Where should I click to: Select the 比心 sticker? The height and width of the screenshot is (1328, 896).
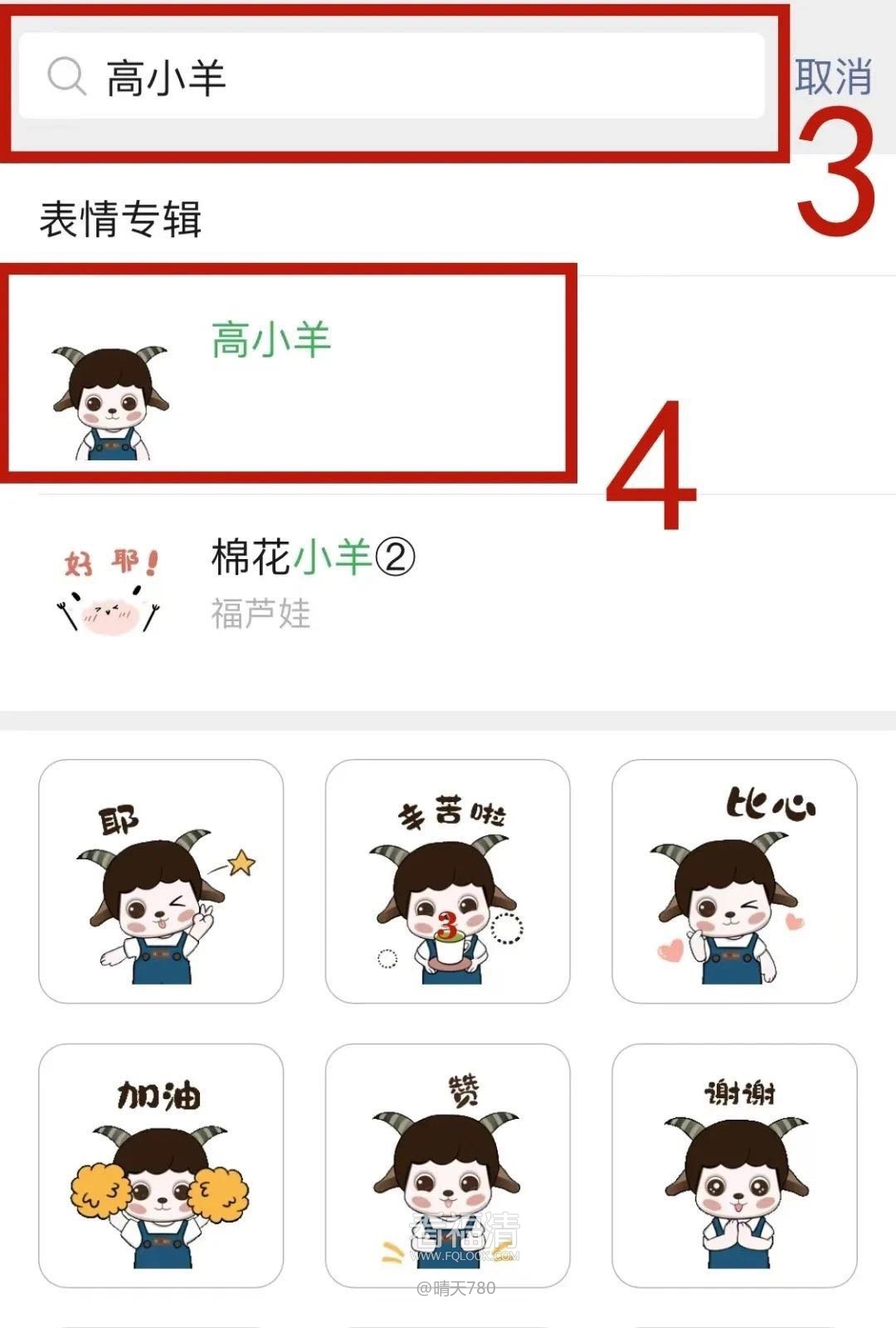tap(734, 881)
